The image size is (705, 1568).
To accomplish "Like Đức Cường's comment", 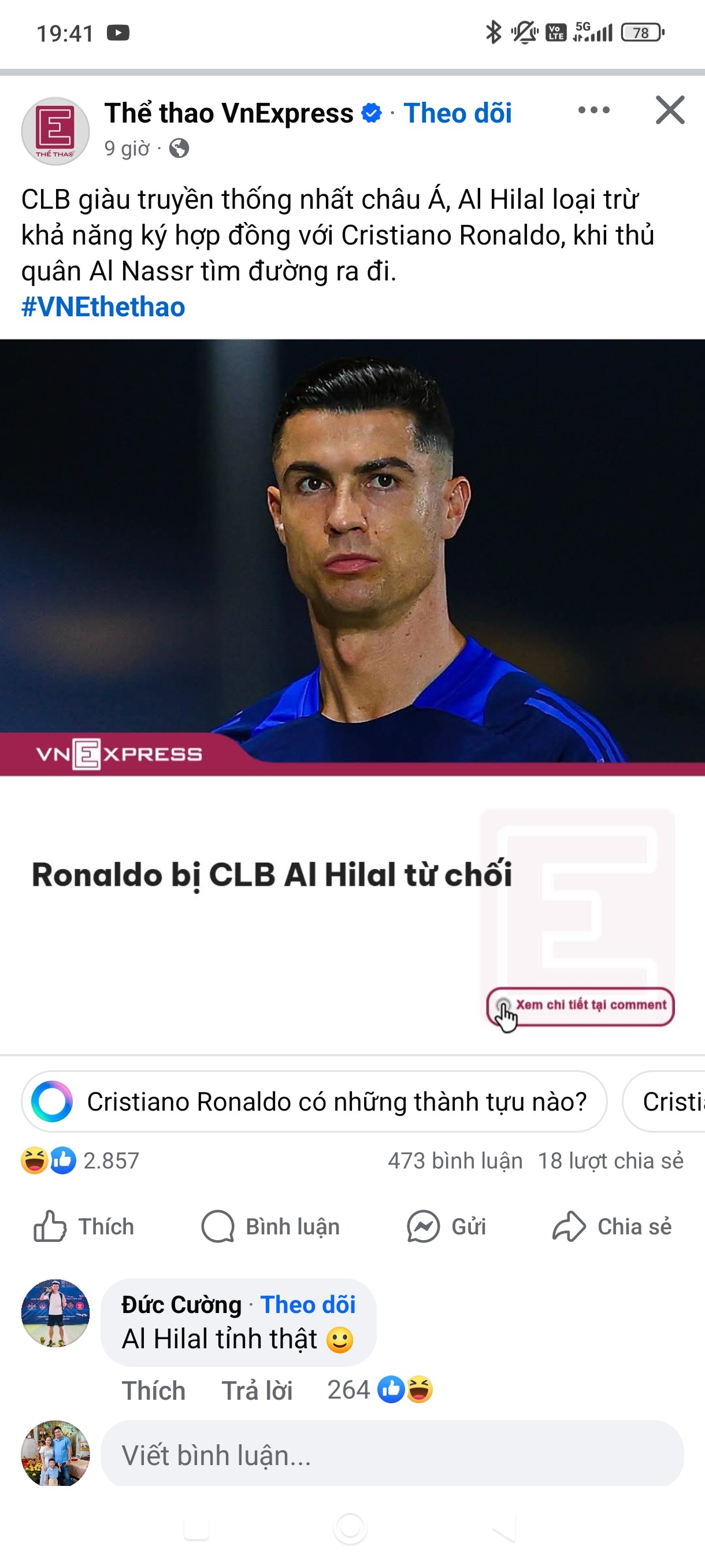I will coord(153,1391).
